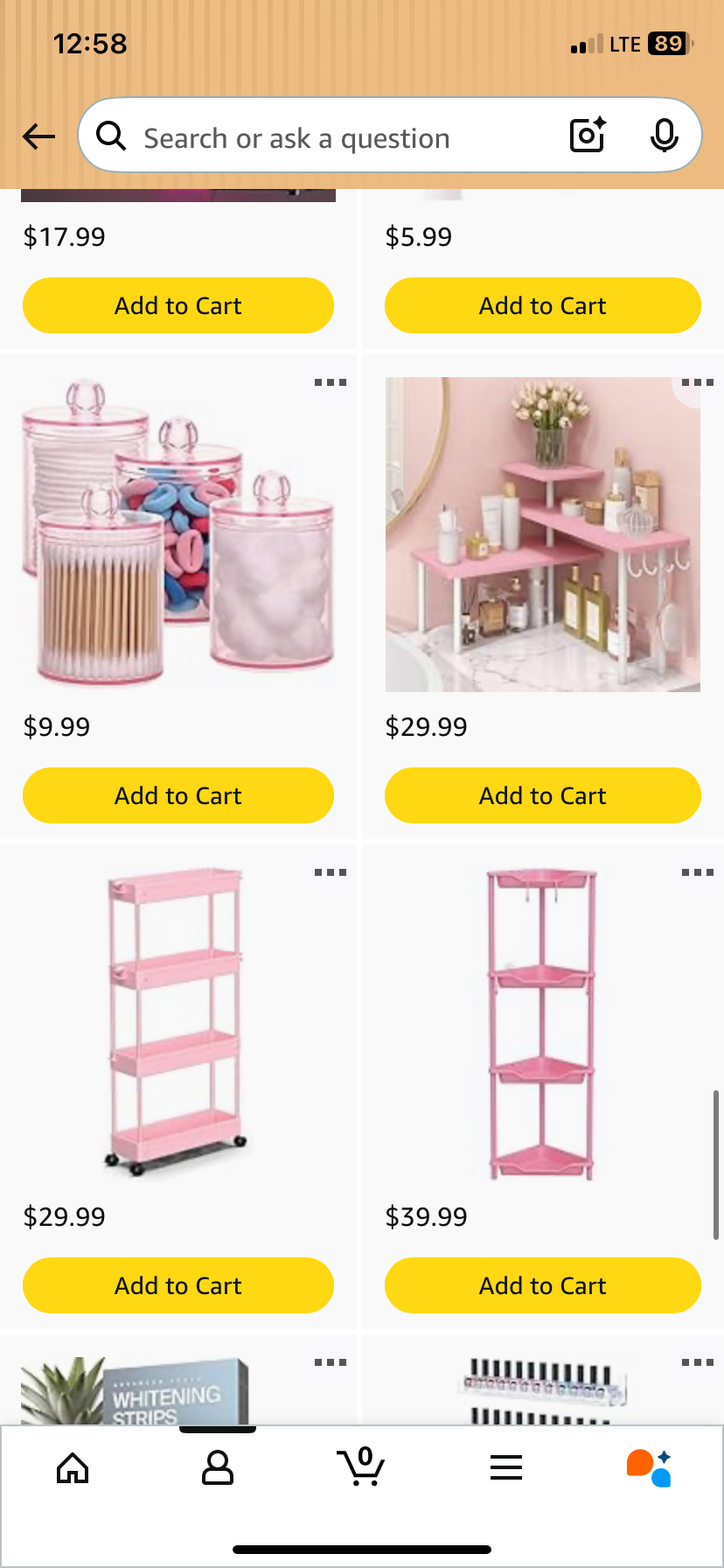Open more options for pink jars
This screenshot has width=724, height=1568.
click(330, 382)
